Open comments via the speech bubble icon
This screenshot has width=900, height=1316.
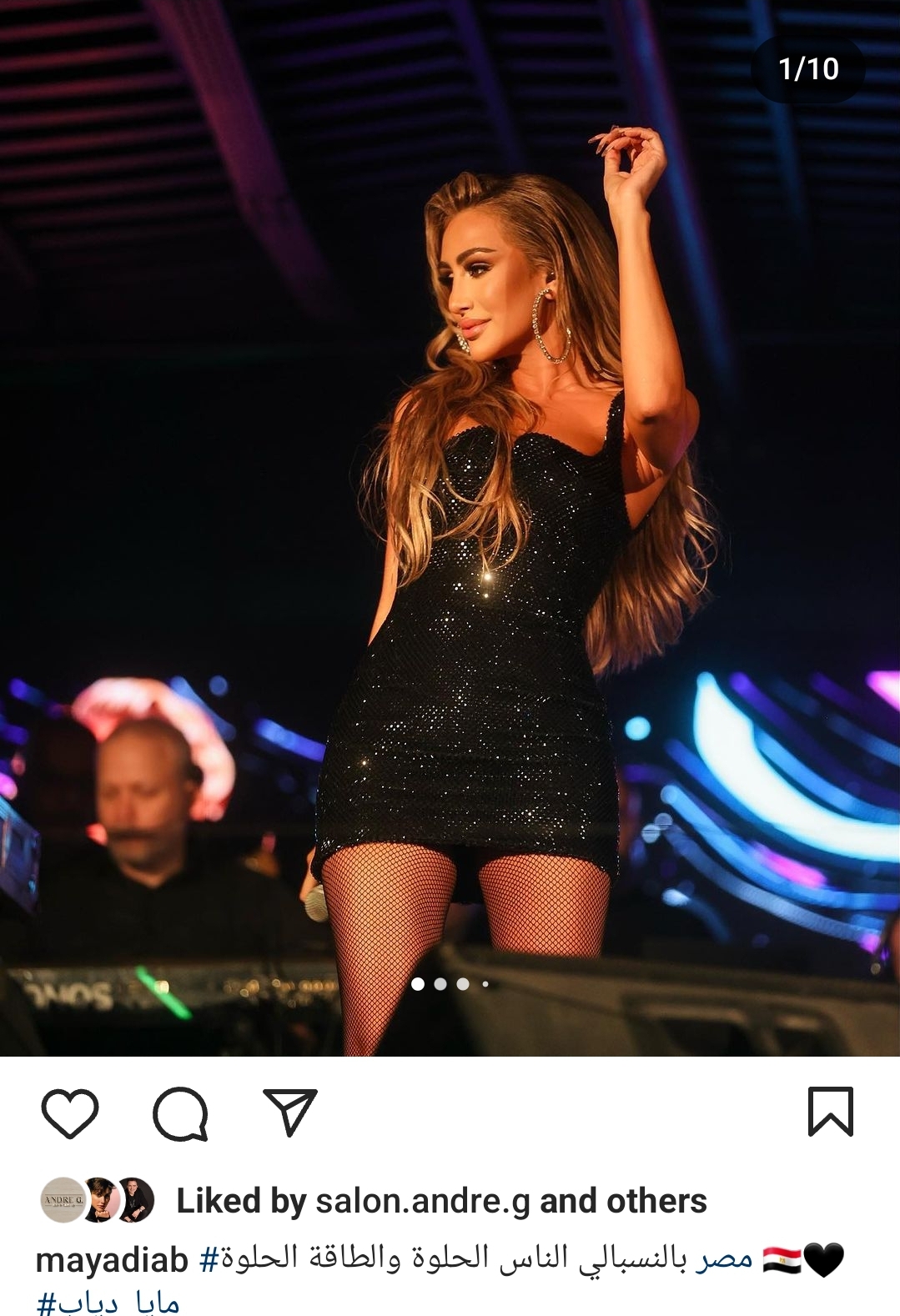click(180, 1113)
